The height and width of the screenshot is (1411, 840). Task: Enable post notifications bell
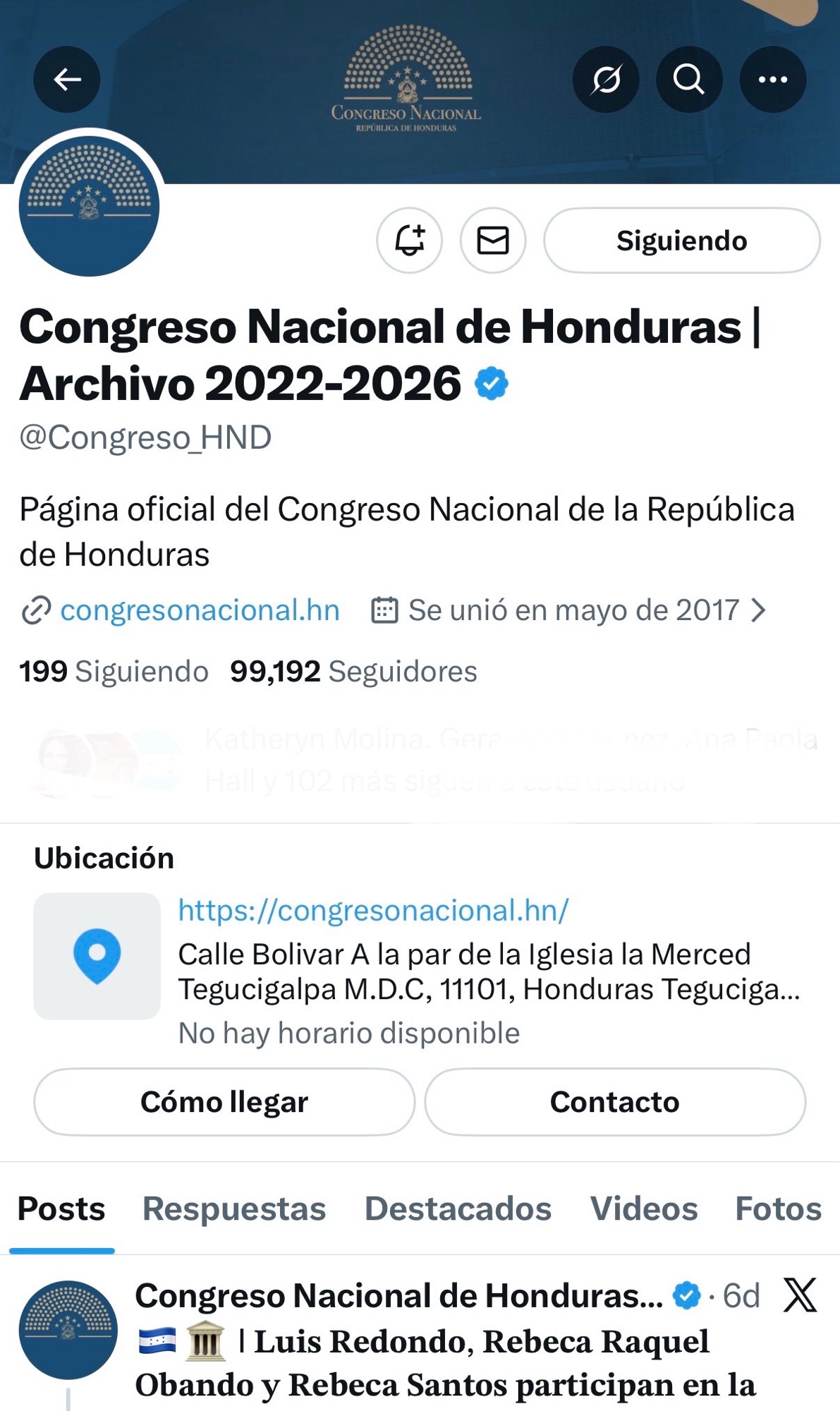point(410,241)
